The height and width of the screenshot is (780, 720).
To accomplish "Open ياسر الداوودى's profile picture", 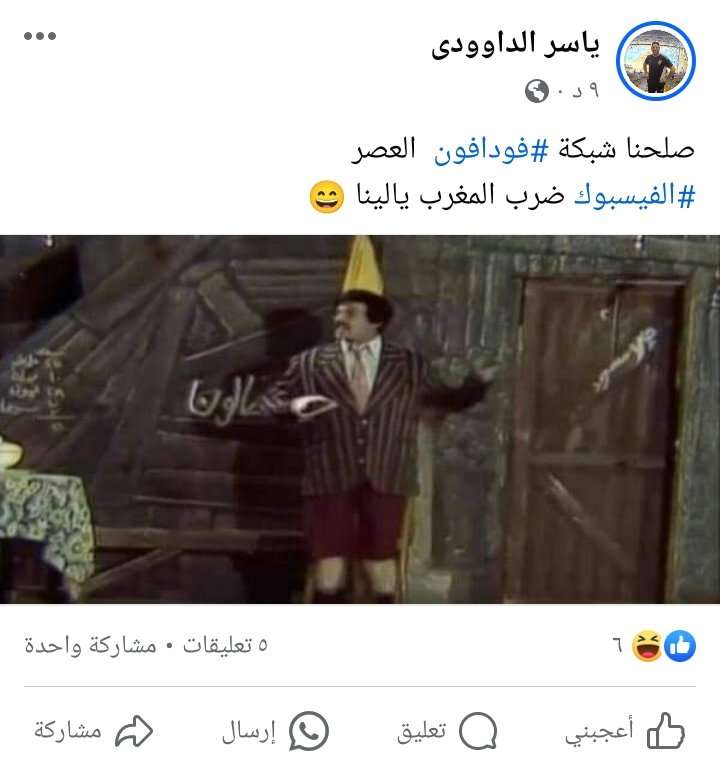I will point(655,55).
